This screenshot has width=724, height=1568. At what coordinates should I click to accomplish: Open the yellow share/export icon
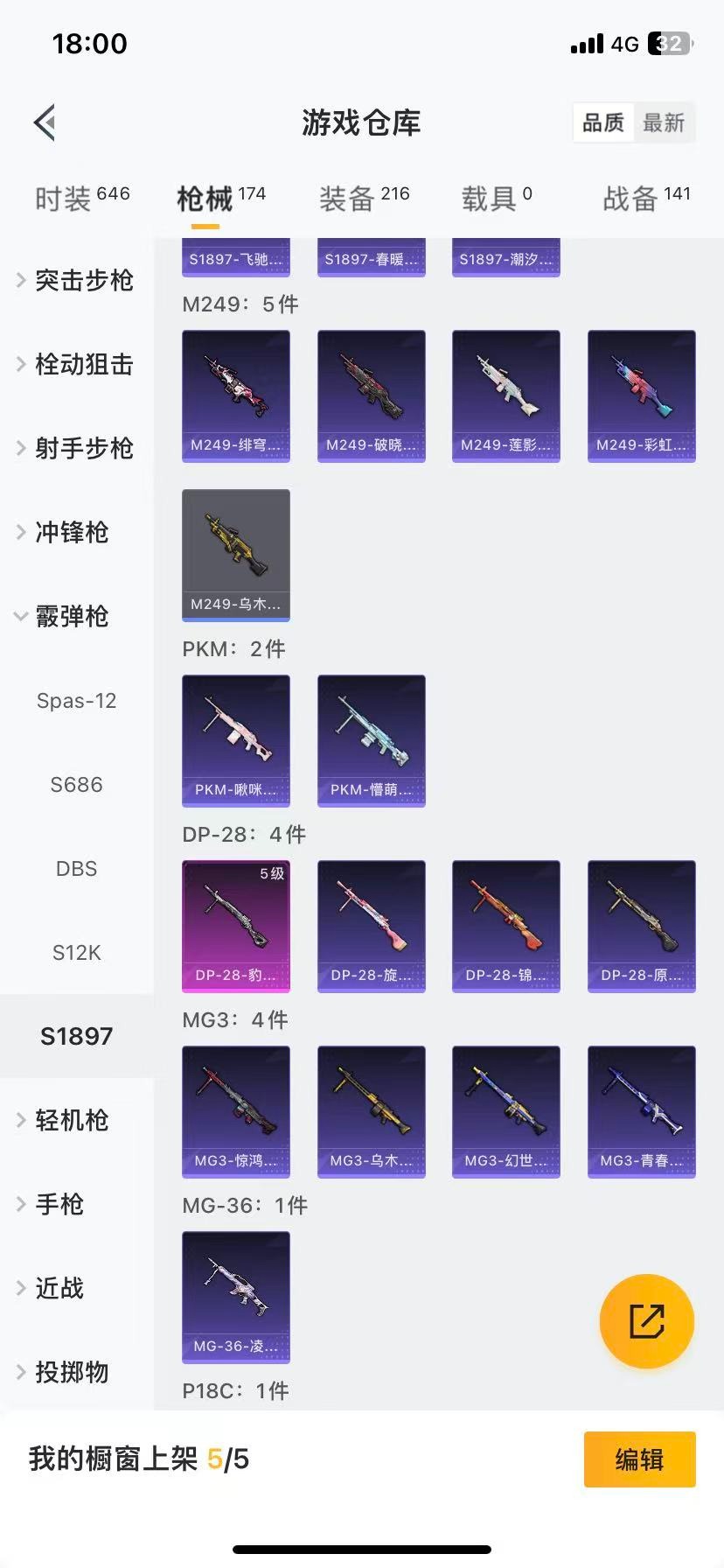645,1321
